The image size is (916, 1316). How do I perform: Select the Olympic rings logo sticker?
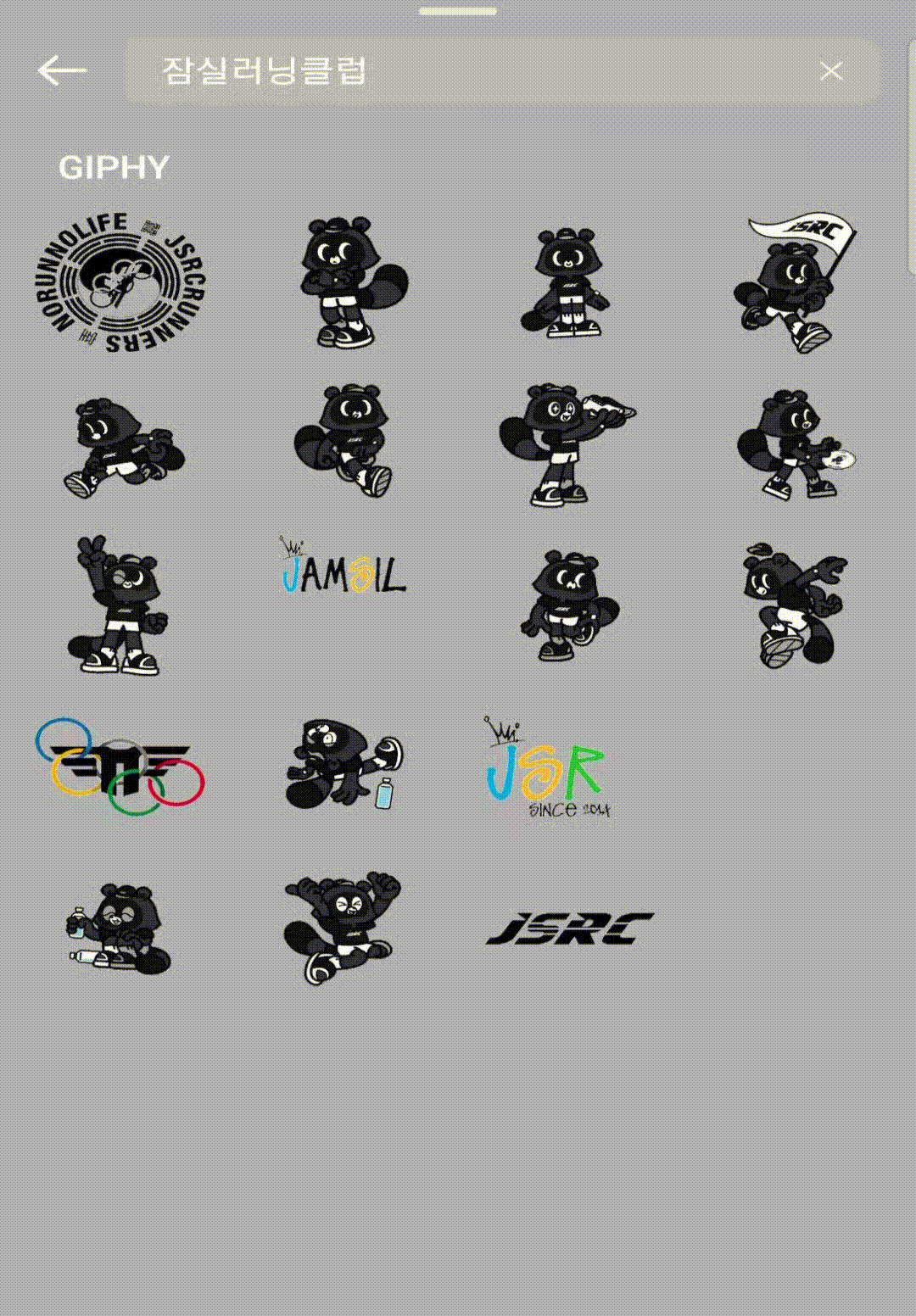click(120, 768)
